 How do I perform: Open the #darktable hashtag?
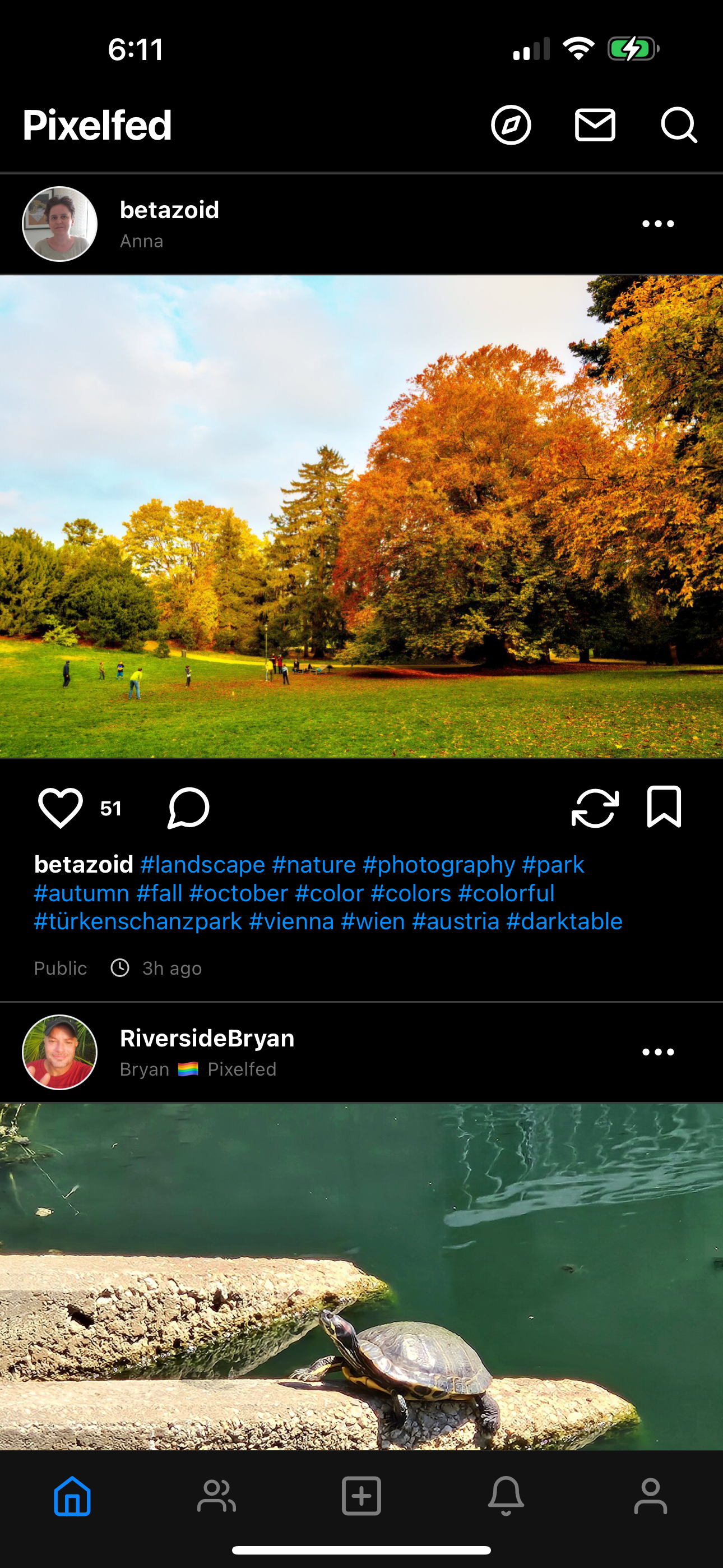[564, 921]
